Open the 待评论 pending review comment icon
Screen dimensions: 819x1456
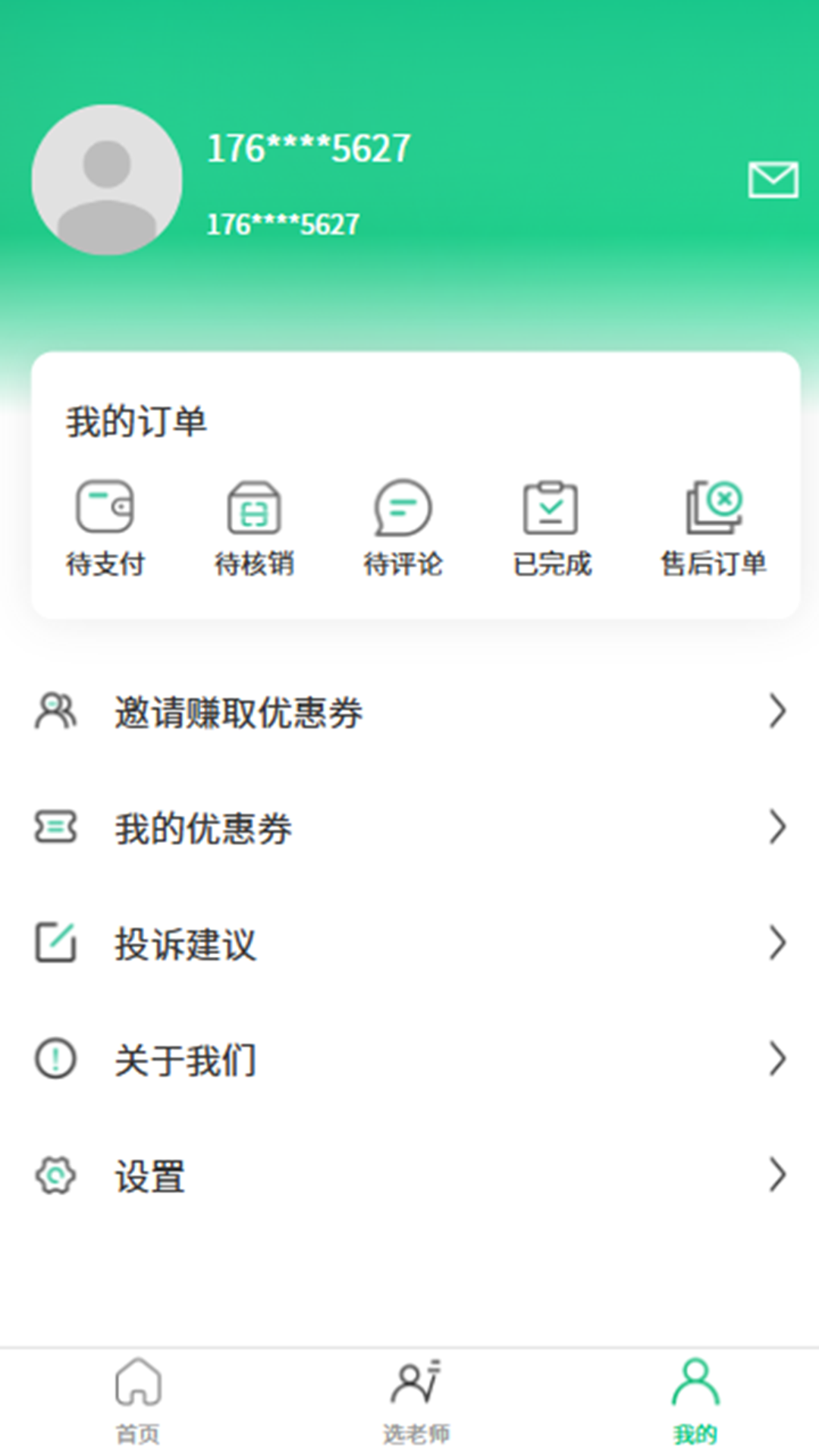(404, 508)
